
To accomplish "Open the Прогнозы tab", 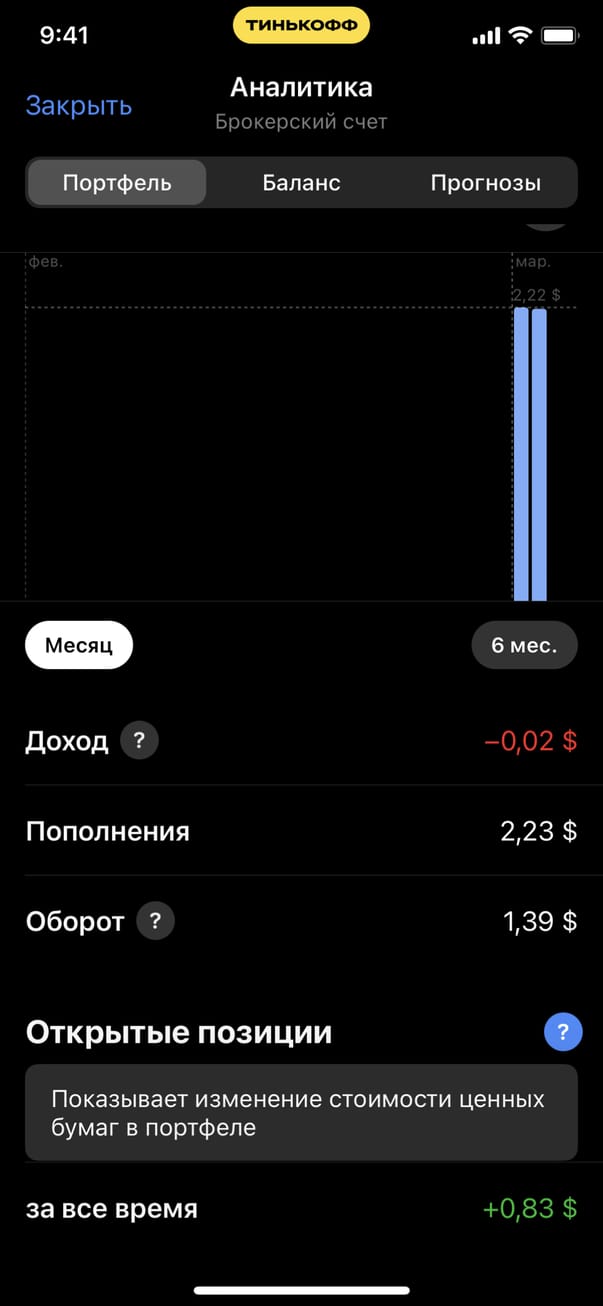I will pos(485,183).
